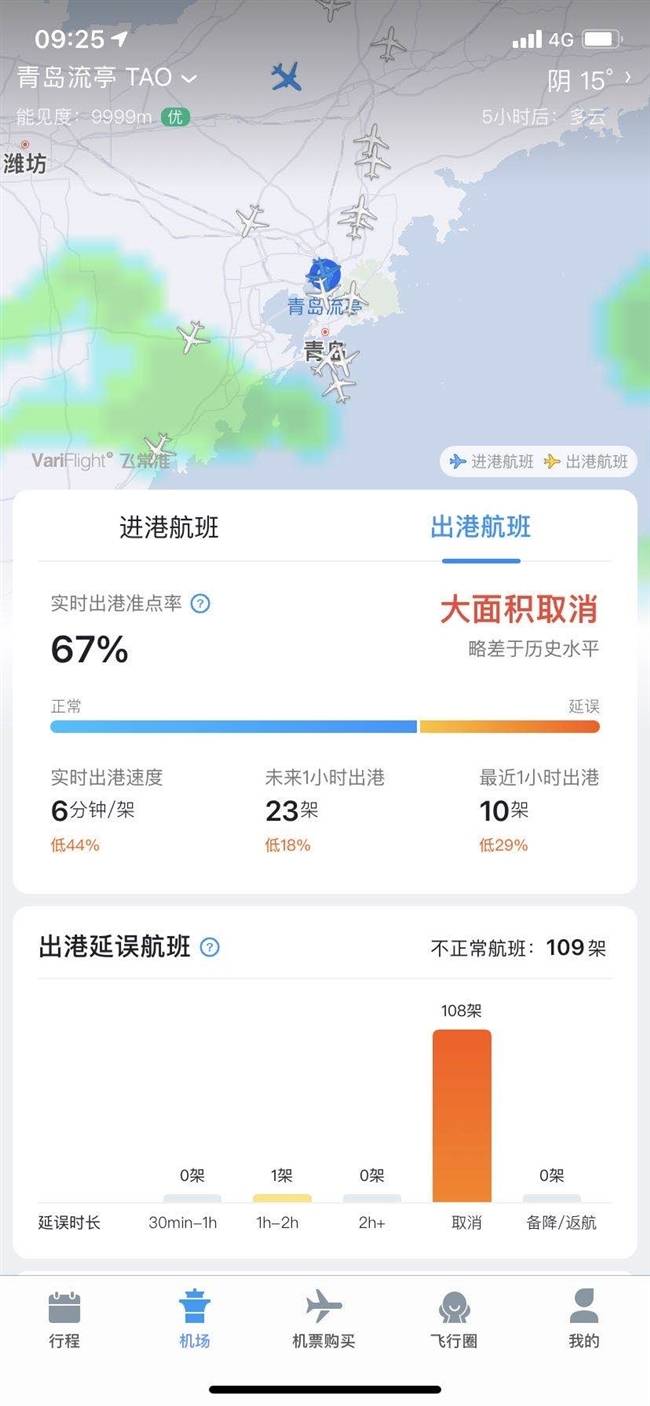Open the 飞行圈 tab
Viewport: 650px width, 1406px height.
tap(454, 1319)
